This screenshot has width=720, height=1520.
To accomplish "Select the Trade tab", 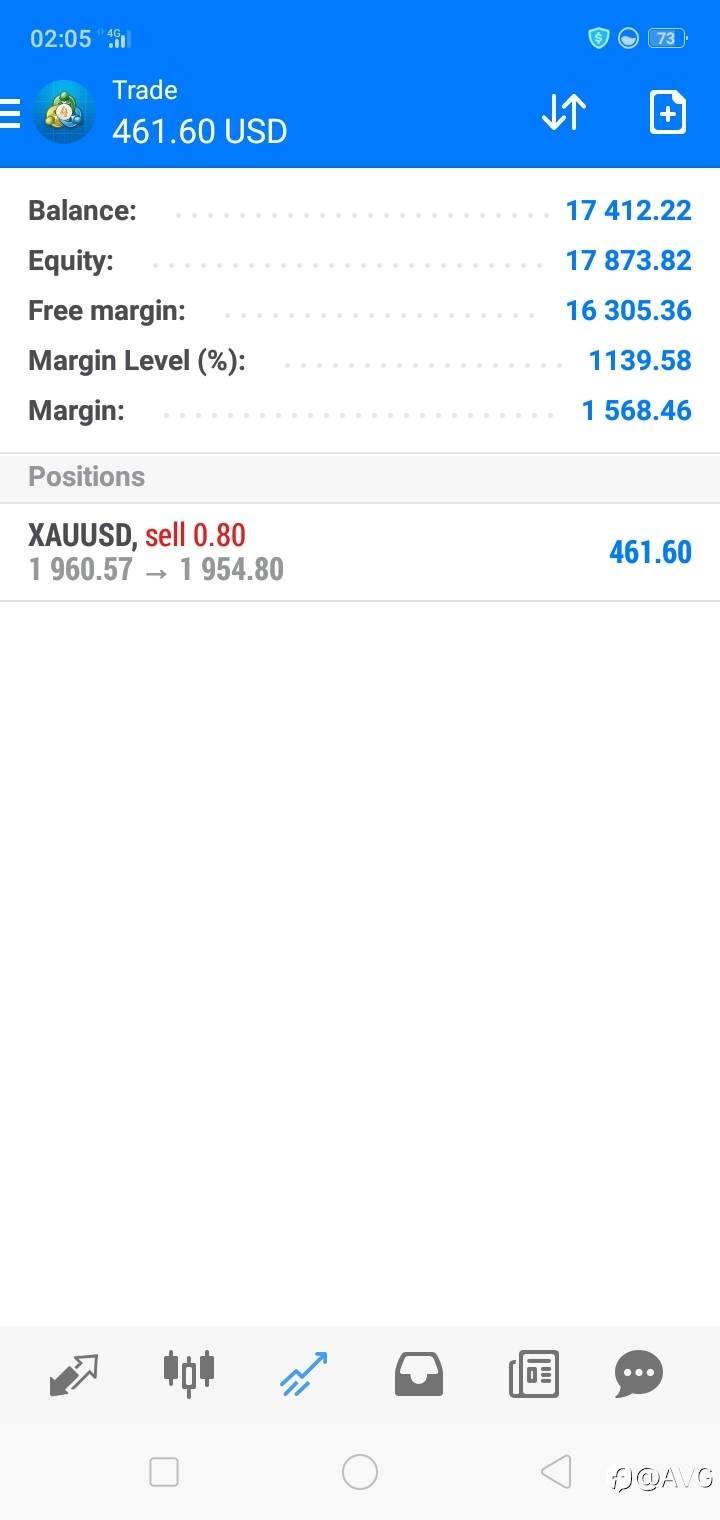I will pos(303,1374).
